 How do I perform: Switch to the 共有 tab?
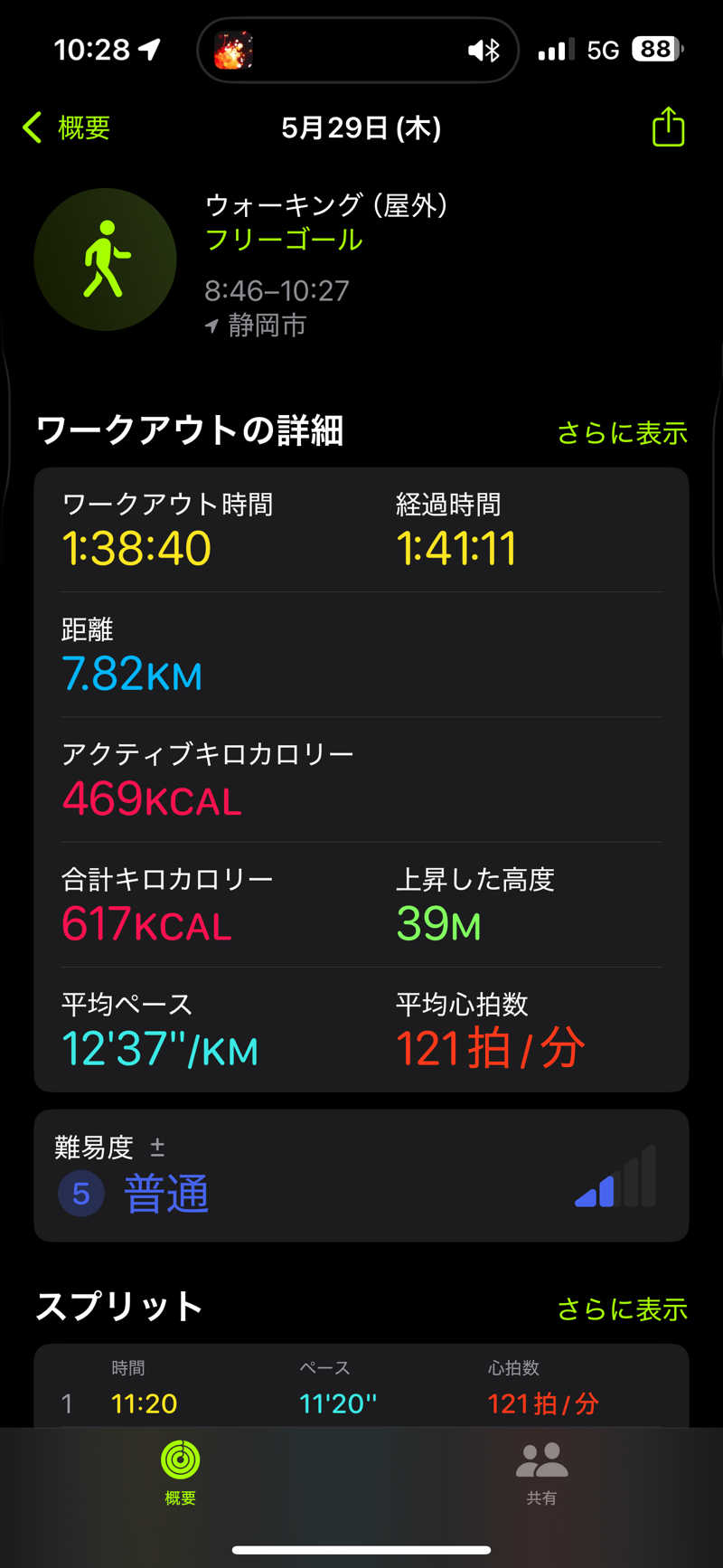541,1472
